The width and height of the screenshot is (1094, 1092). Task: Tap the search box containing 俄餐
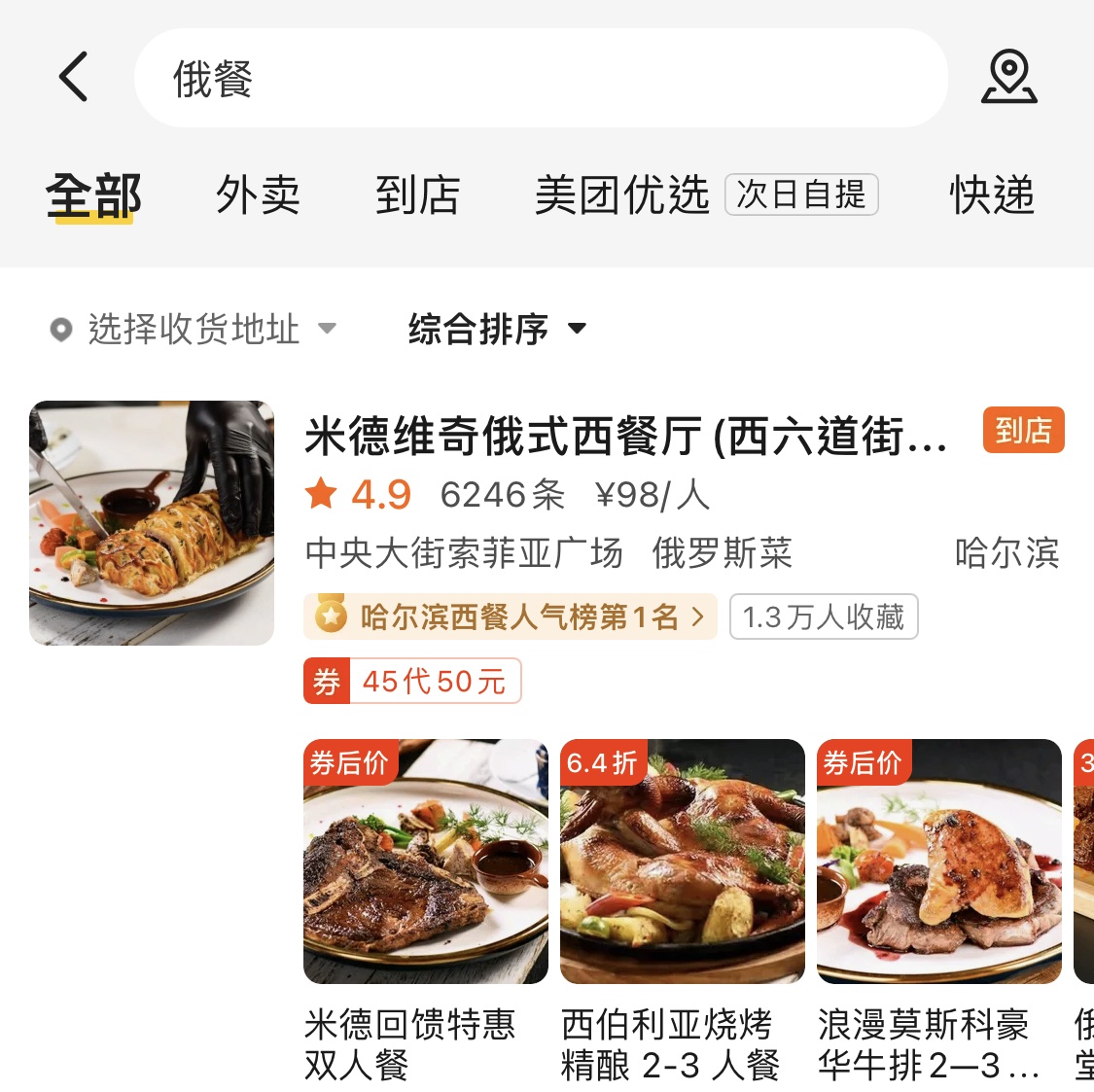pyautogui.click(x=540, y=78)
